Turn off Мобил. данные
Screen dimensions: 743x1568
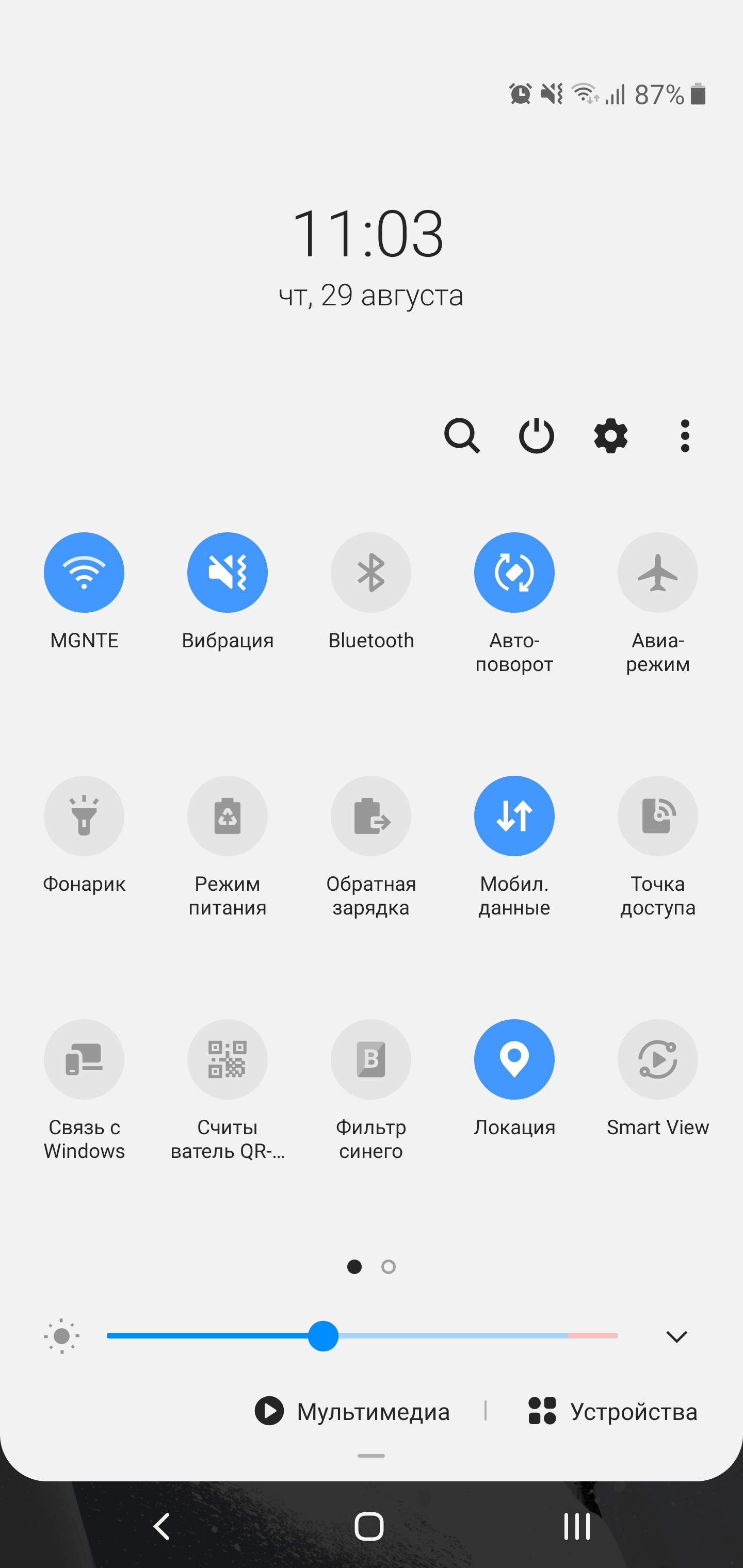(x=514, y=815)
